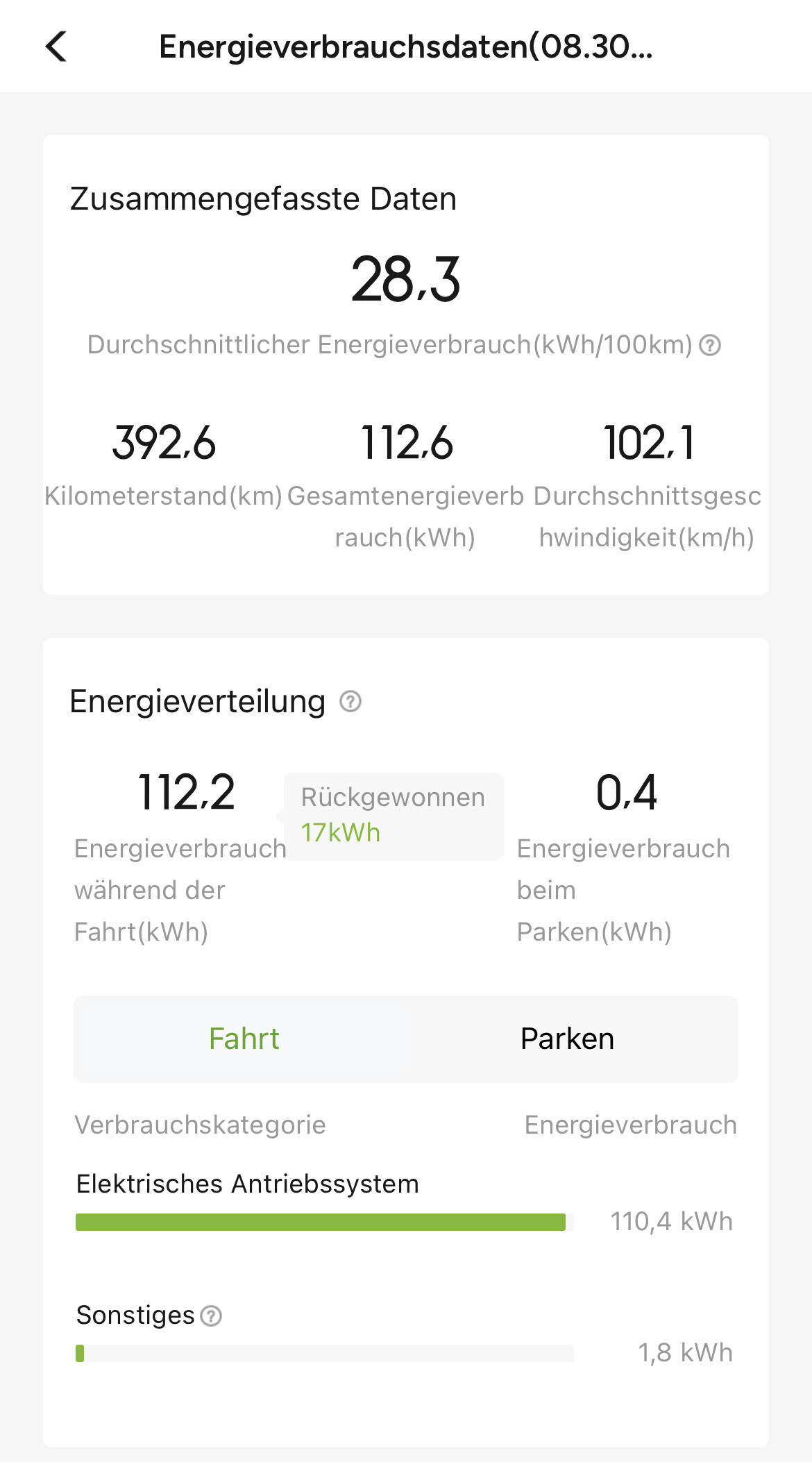Go back from Energieverbrauchsdaten screen

click(57, 47)
